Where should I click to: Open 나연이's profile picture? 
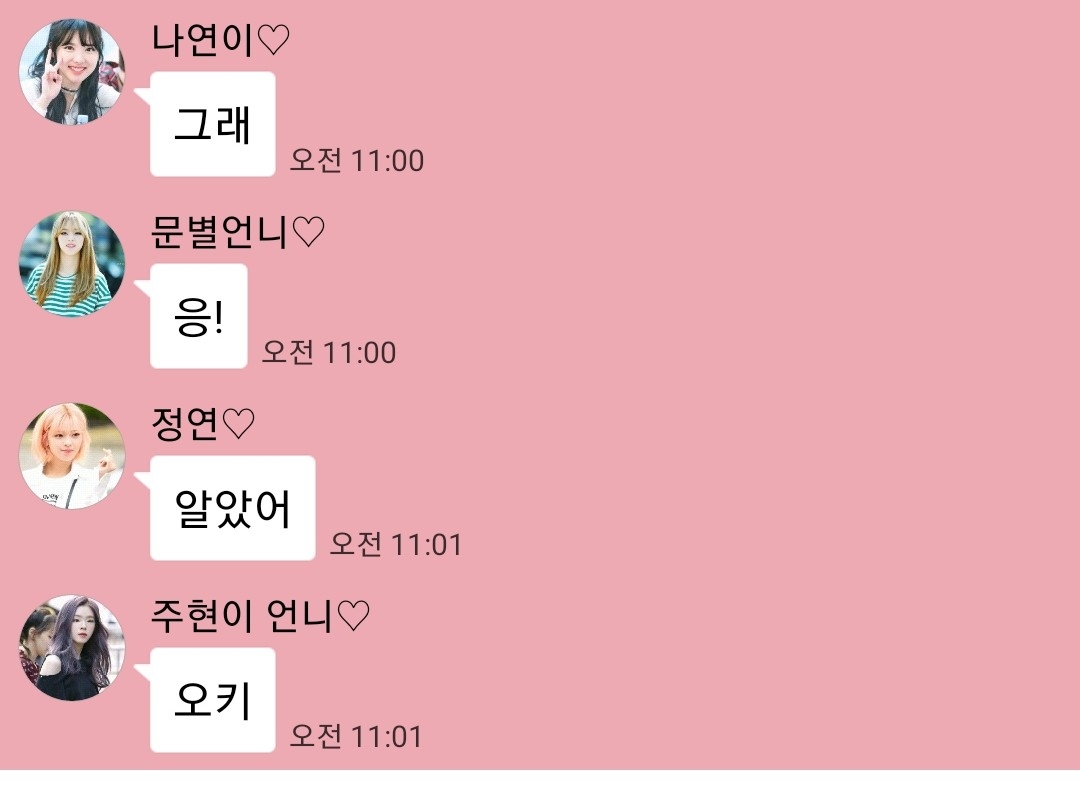click(x=72, y=72)
